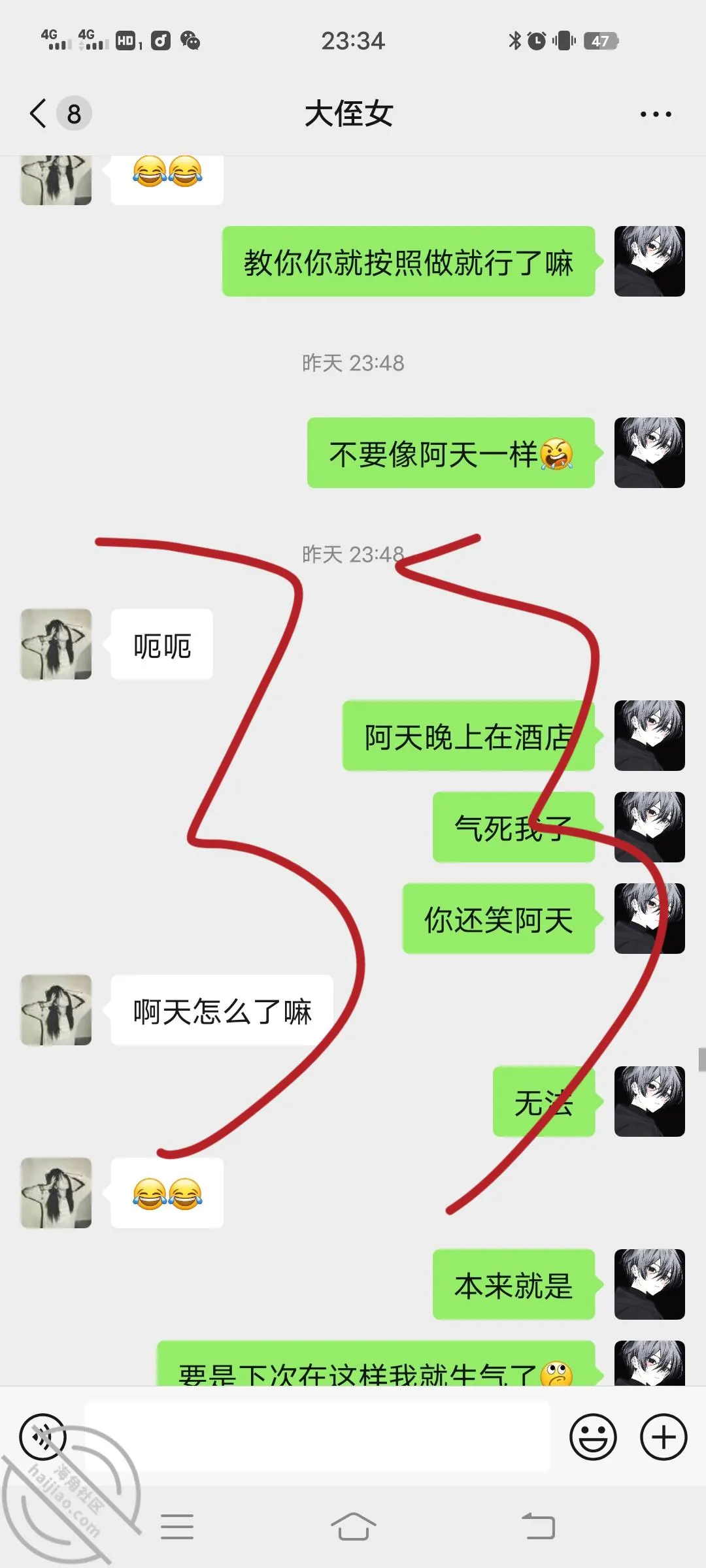Open chat details via three-dot menu
The image size is (706, 1568).
pos(656,114)
